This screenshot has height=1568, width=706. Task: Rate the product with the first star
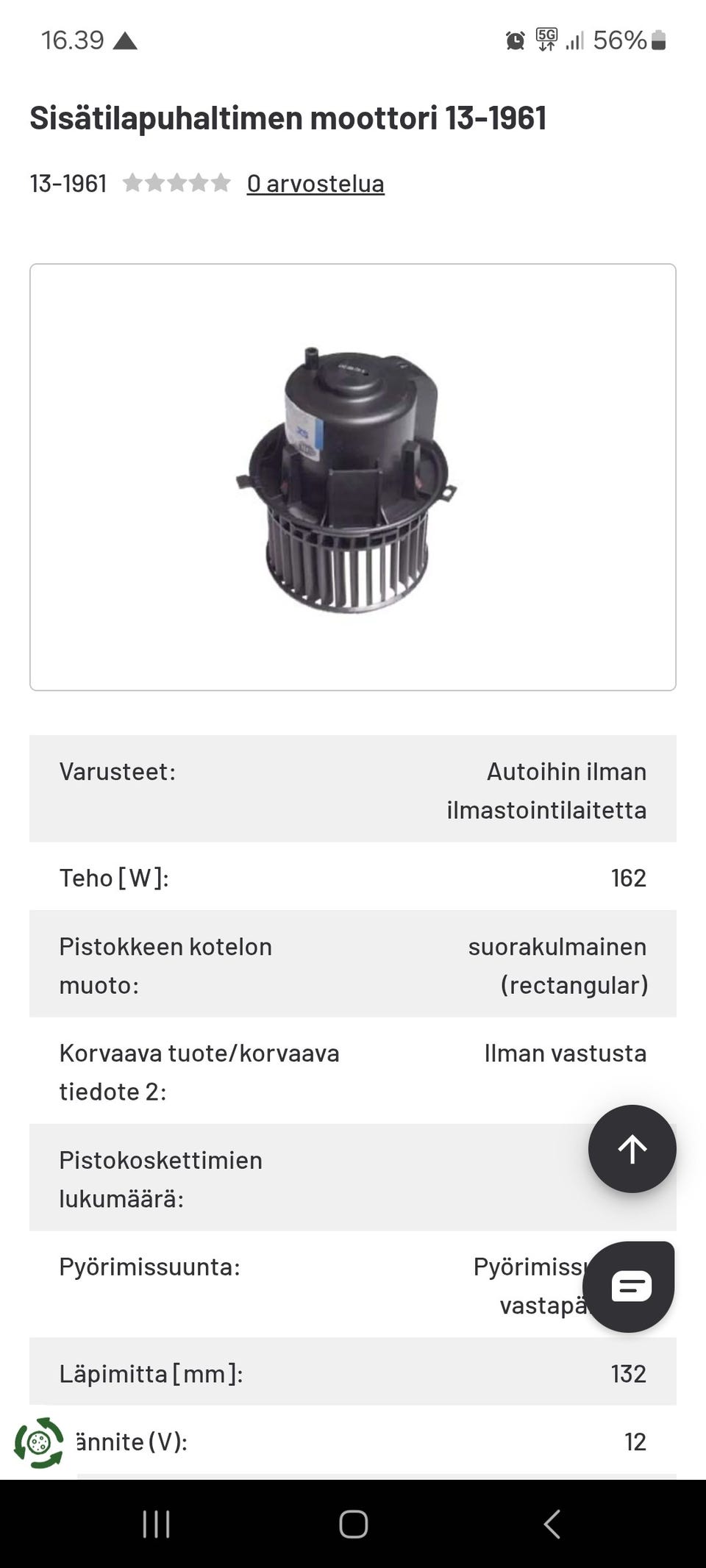132,182
